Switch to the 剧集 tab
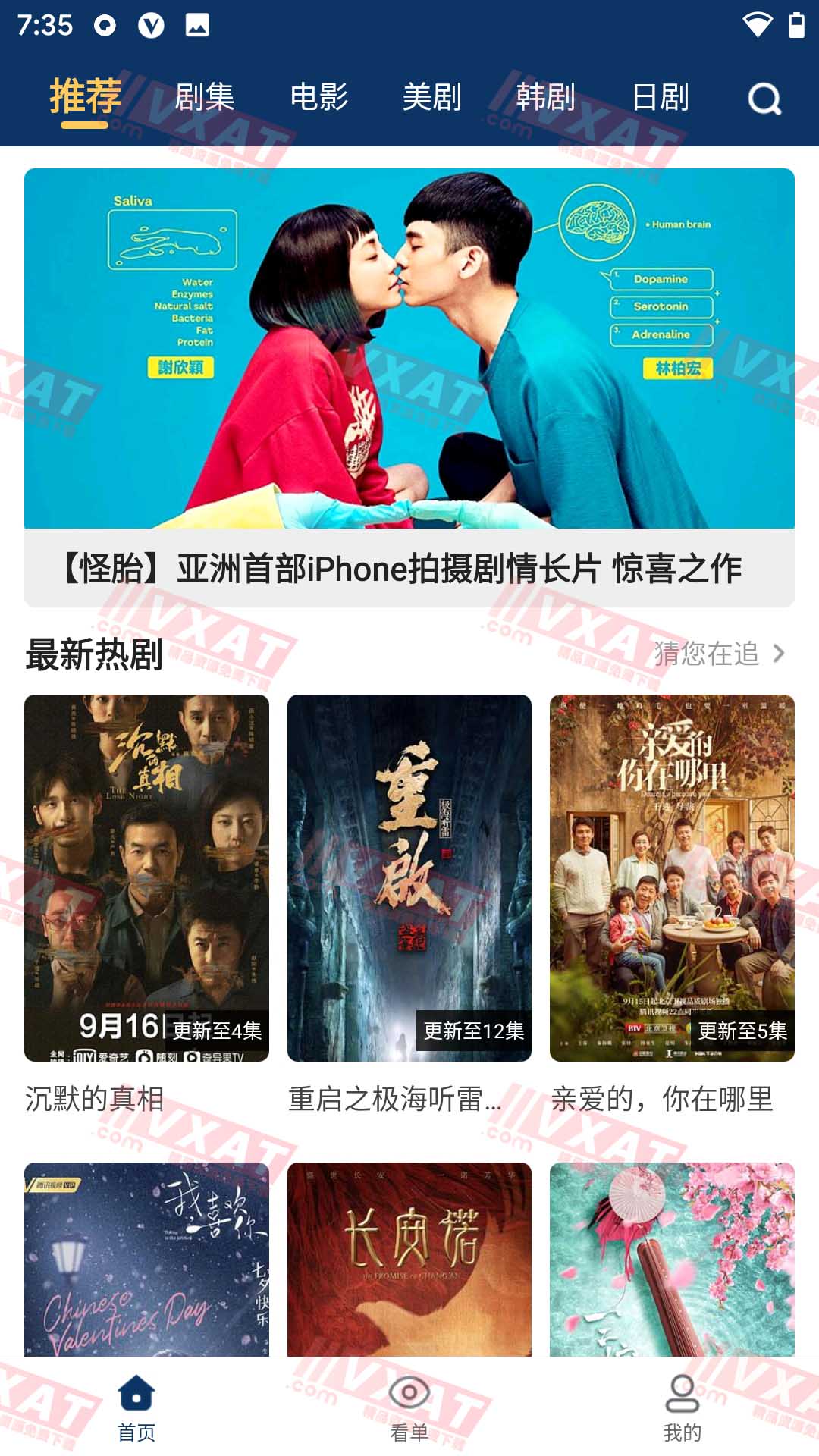Screen dimensions: 819x1456 coord(205,98)
